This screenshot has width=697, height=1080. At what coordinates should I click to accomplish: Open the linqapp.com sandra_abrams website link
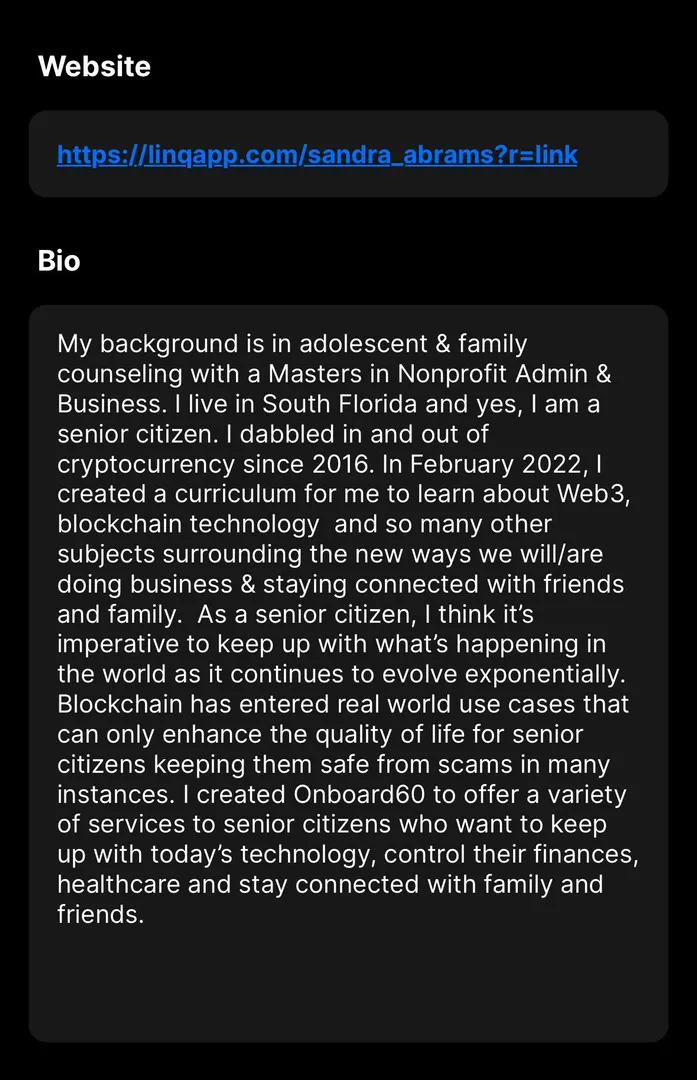tap(317, 154)
